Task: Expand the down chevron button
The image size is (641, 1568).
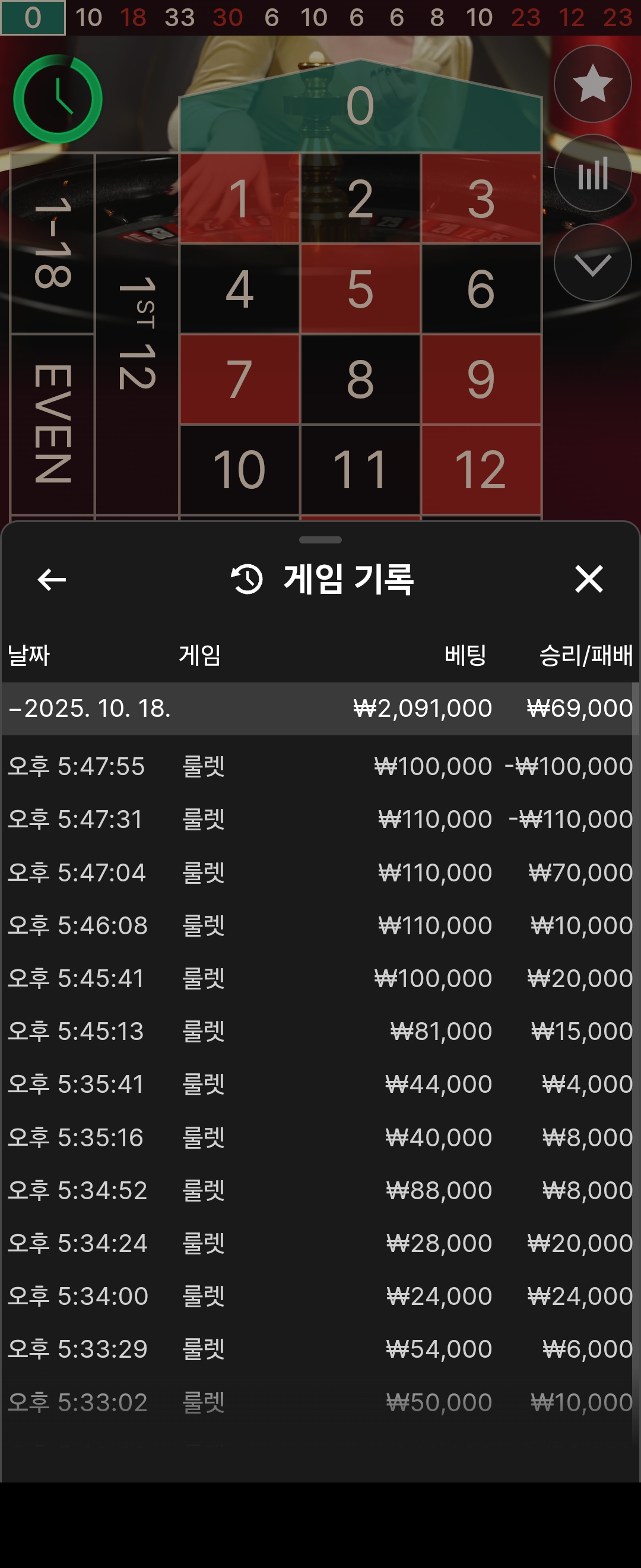Action: coord(592,263)
